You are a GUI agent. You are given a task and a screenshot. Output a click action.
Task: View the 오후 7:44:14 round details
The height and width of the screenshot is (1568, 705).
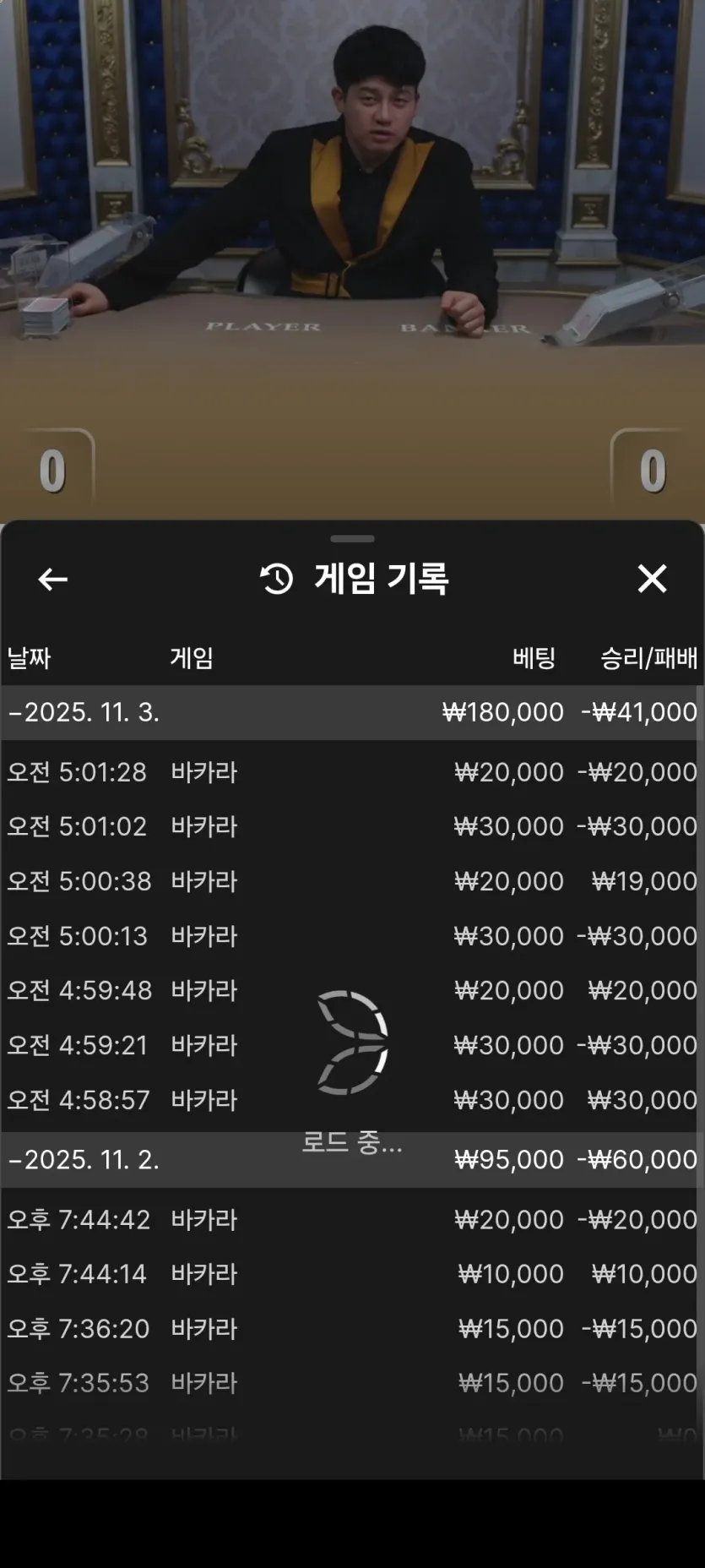pyautogui.click(x=352, y=1274)
